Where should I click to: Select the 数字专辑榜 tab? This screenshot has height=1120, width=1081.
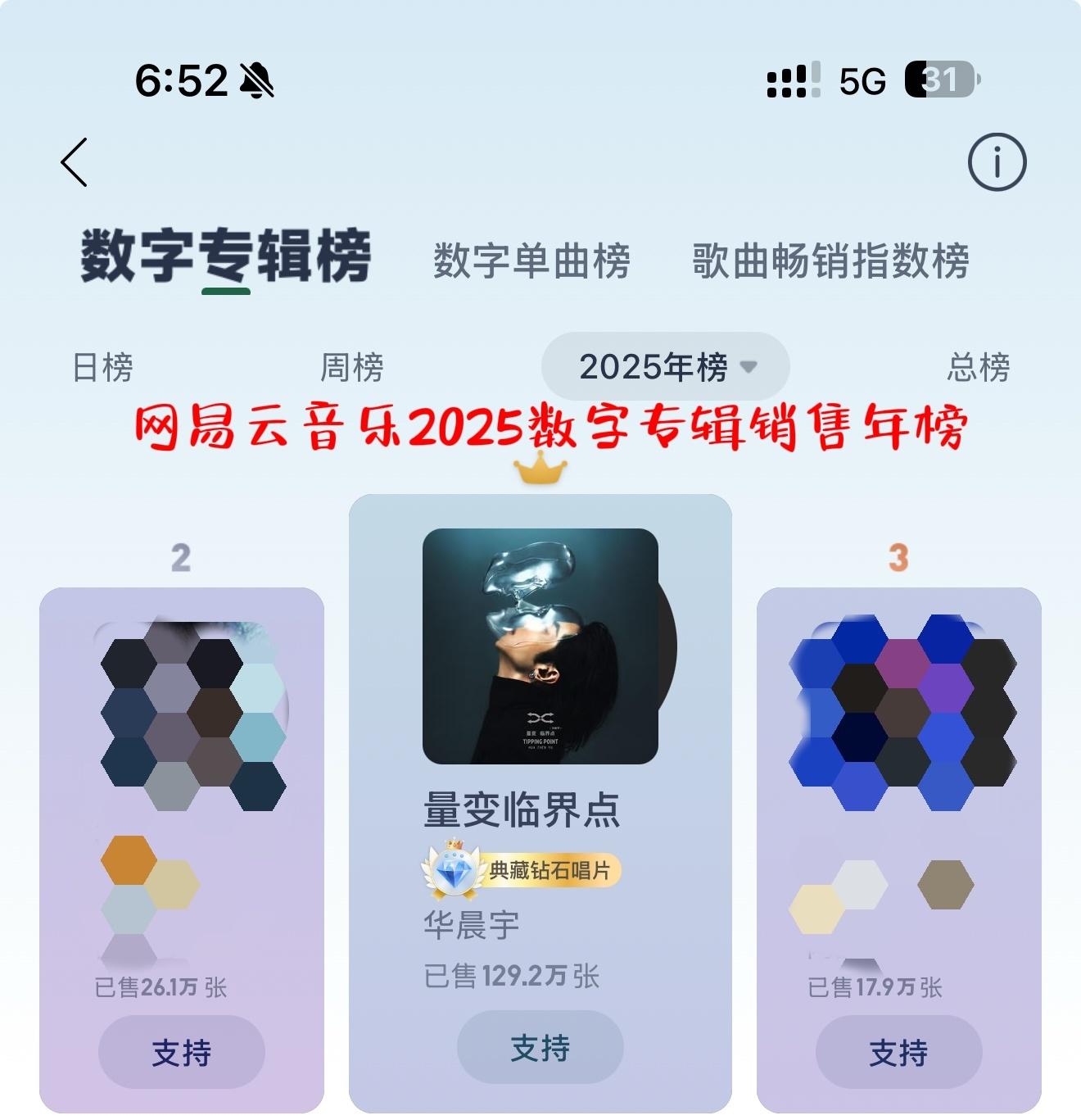(226, 257)
